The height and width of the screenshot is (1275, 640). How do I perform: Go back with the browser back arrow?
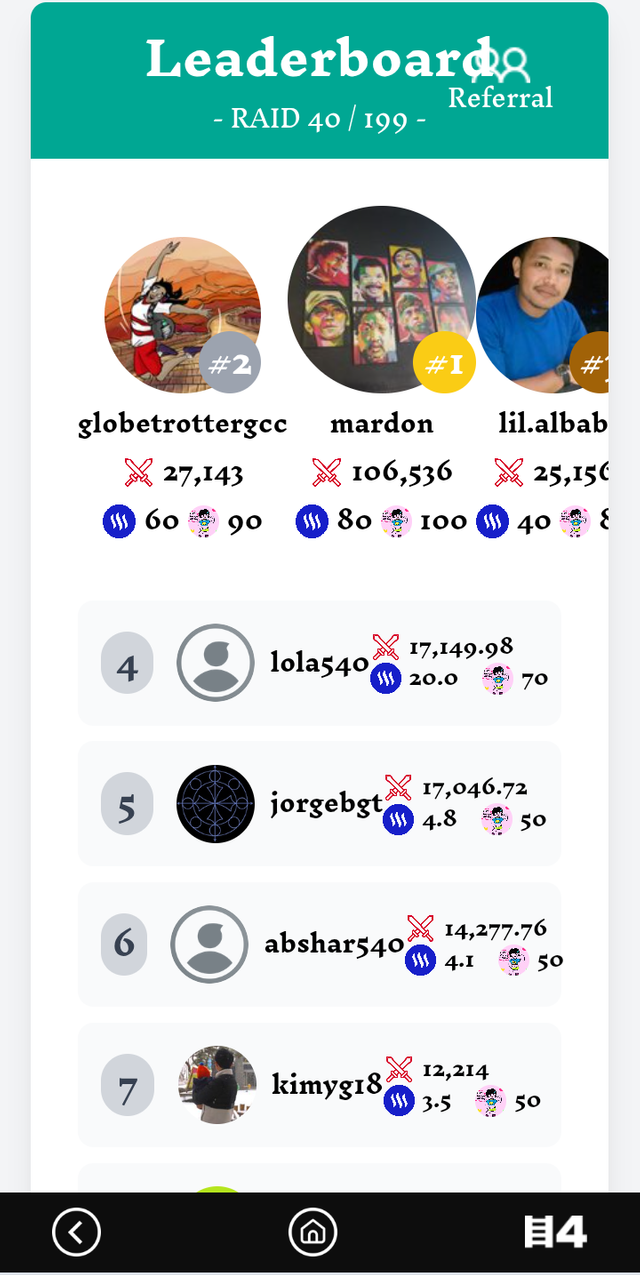point(77,1232)
